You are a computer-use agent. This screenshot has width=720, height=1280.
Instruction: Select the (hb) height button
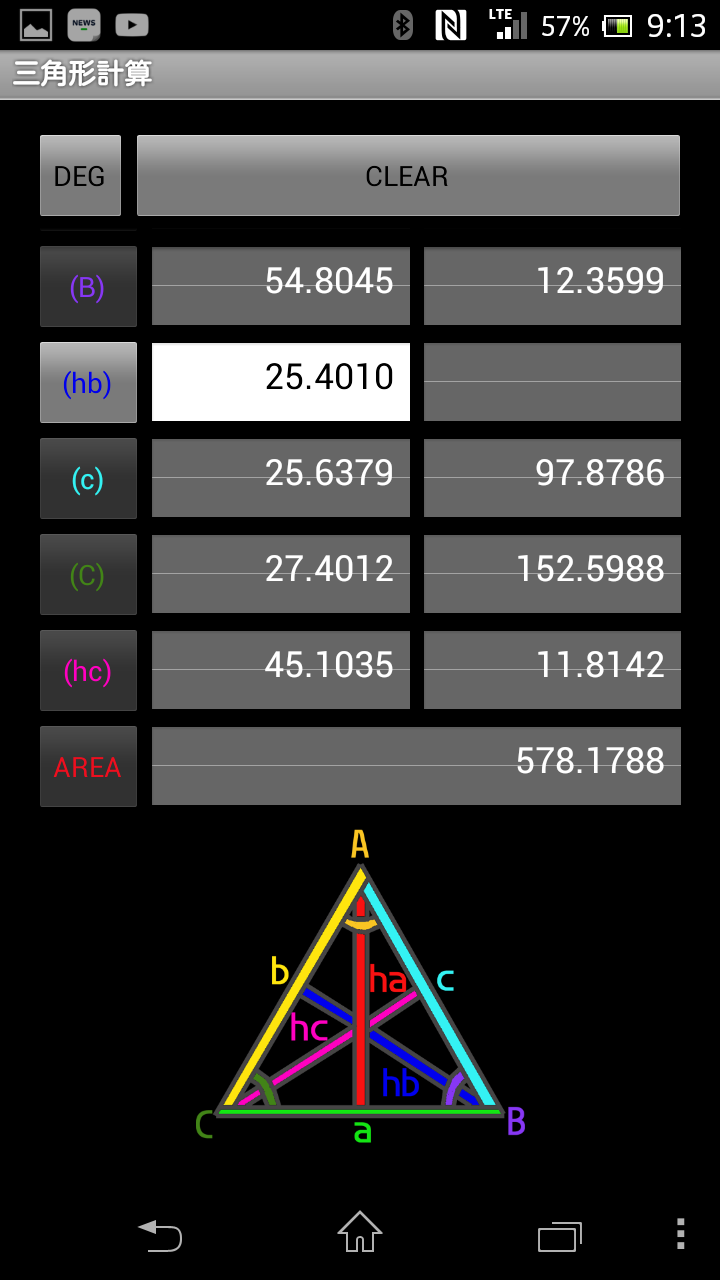[88, 383]
